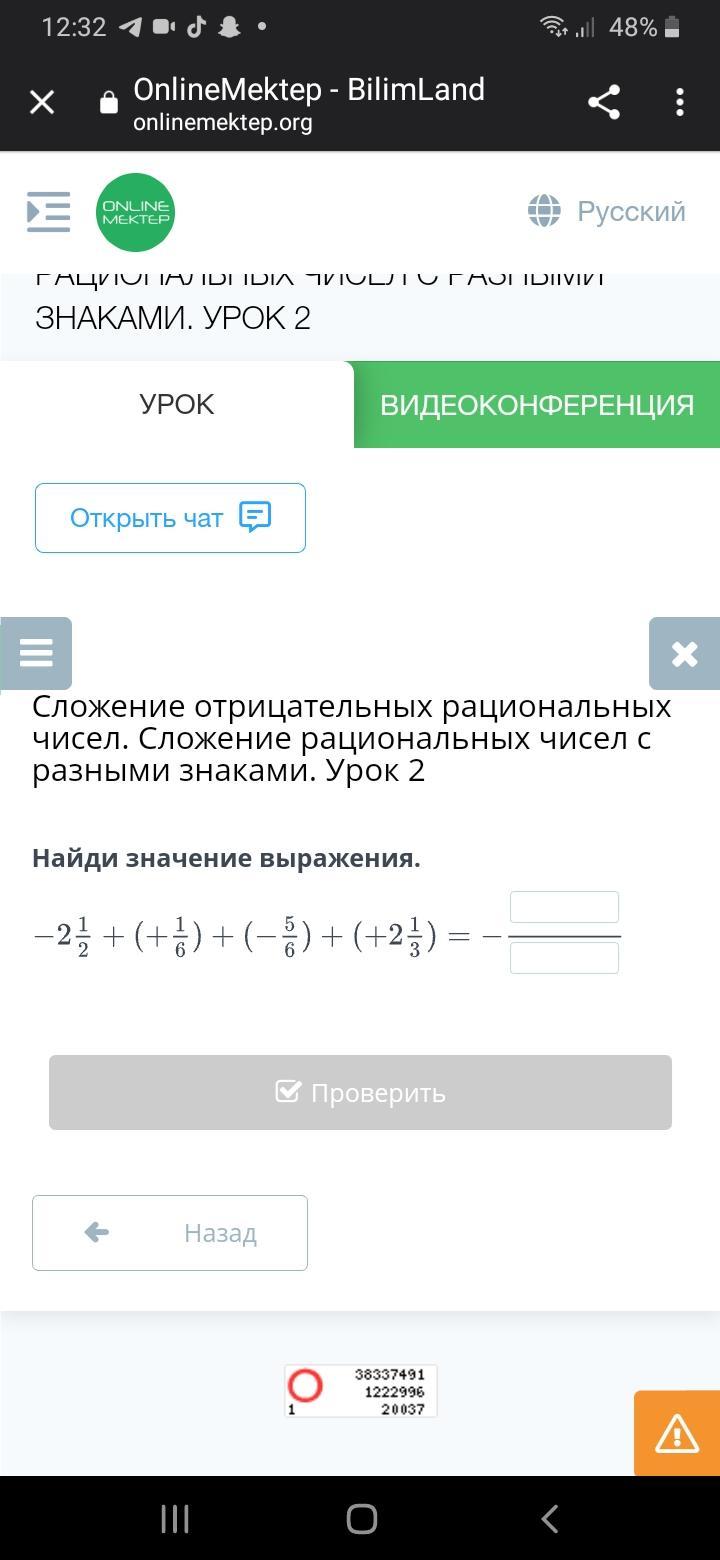
Task: Tap the system back navigation button
Action: coord(549,1519)
